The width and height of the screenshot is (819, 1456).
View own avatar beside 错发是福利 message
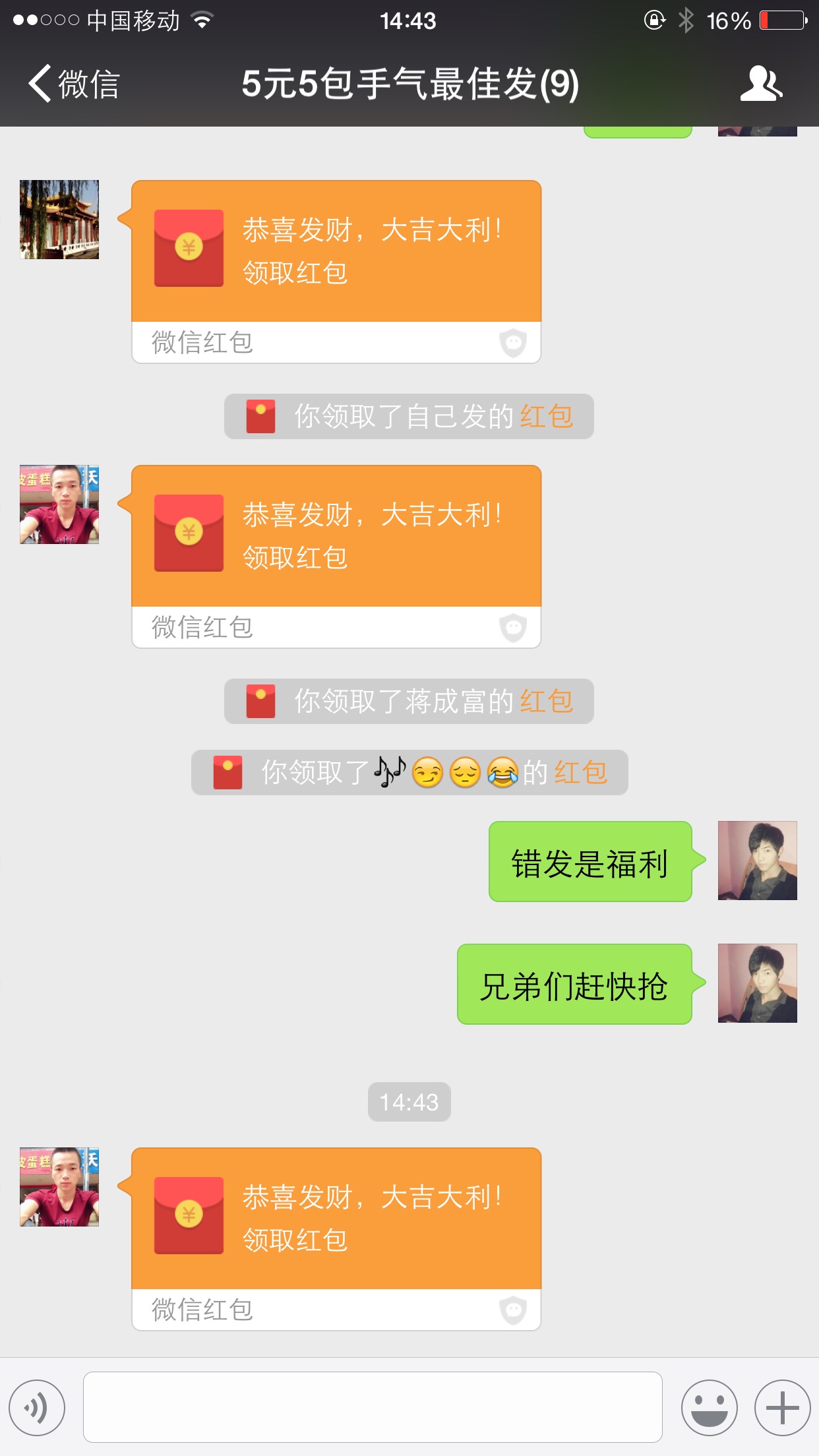coord(757,861)
